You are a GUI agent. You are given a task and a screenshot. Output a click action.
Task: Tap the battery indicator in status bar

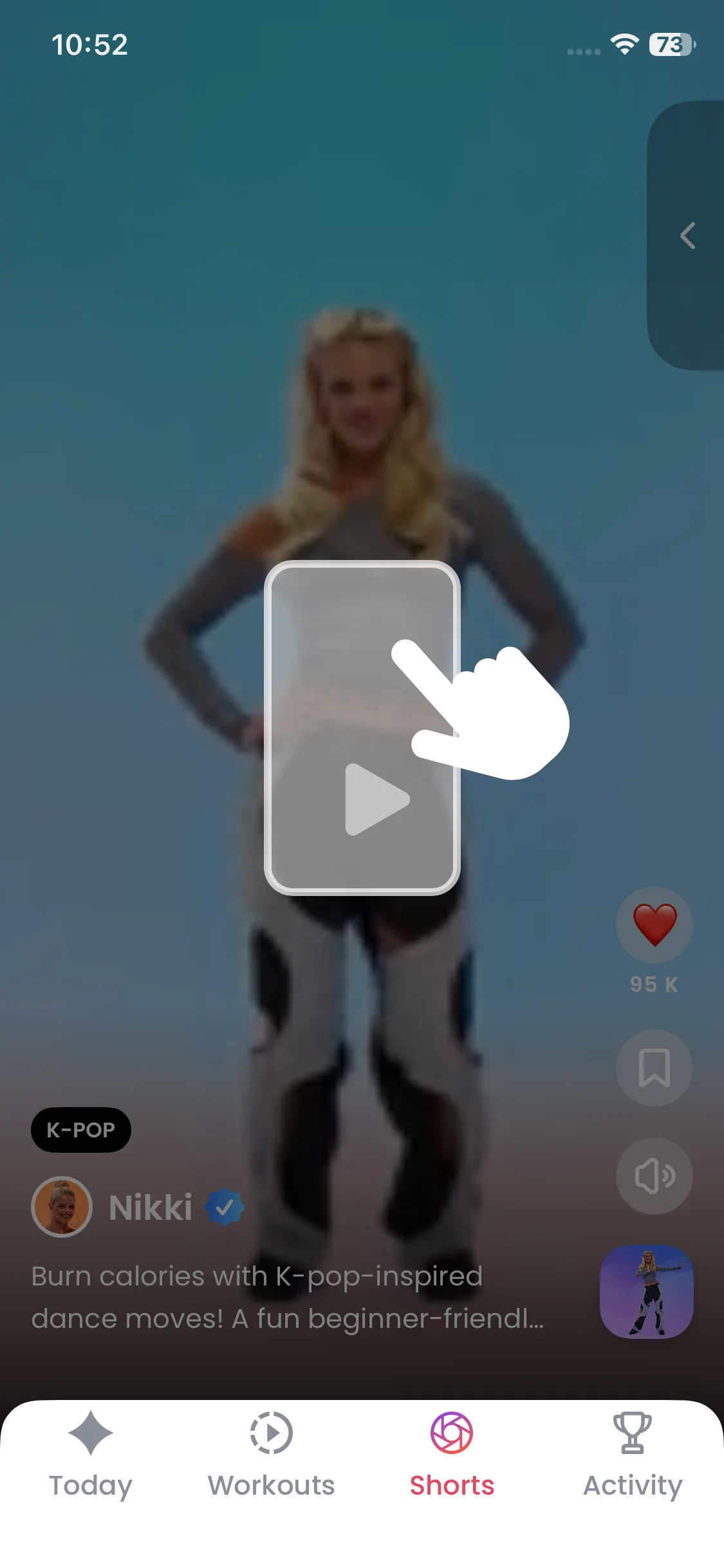[x=669, y=44]
